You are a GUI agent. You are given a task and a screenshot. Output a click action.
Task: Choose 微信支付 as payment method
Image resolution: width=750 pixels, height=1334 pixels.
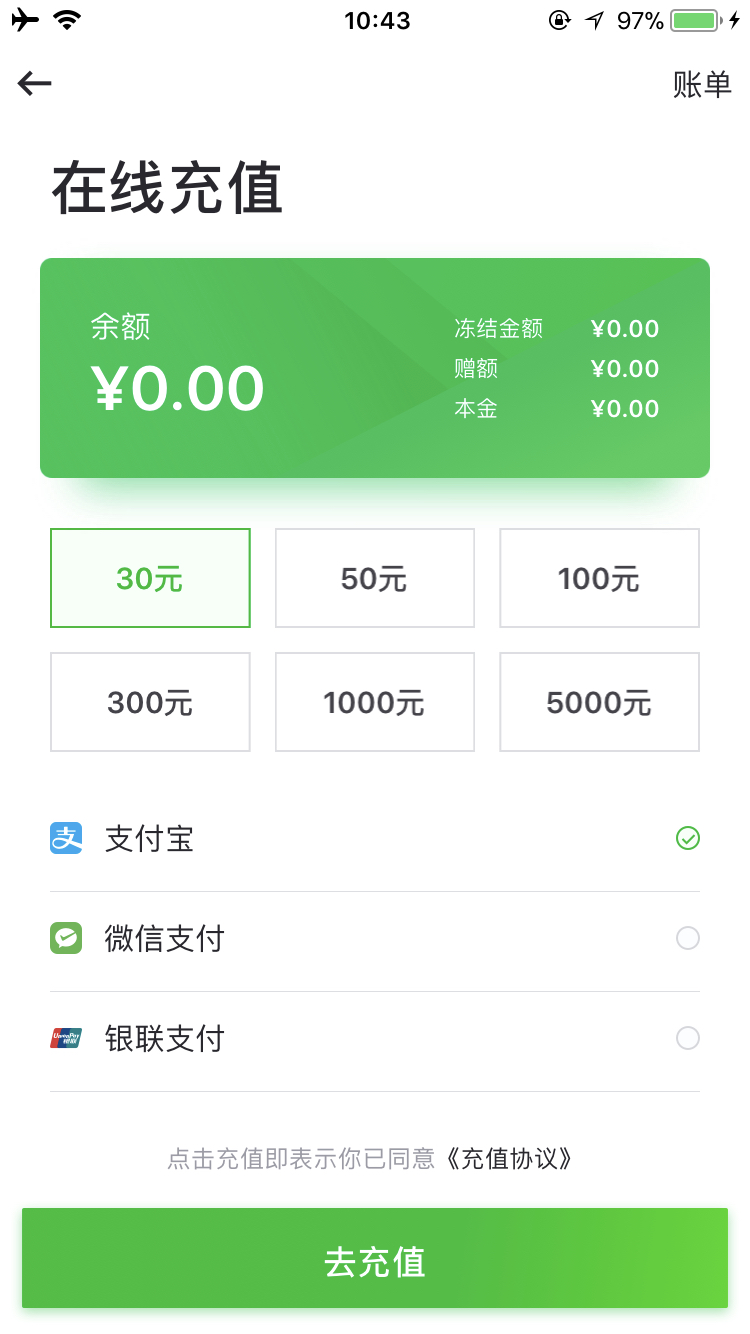point(375,939)
